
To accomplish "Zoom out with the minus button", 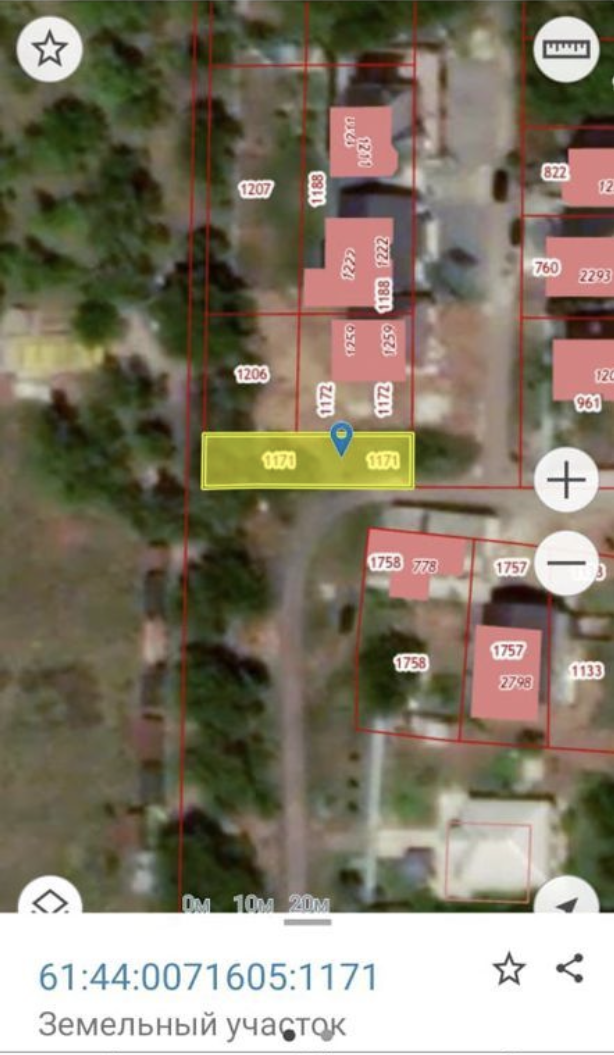I will pos(566,563).
